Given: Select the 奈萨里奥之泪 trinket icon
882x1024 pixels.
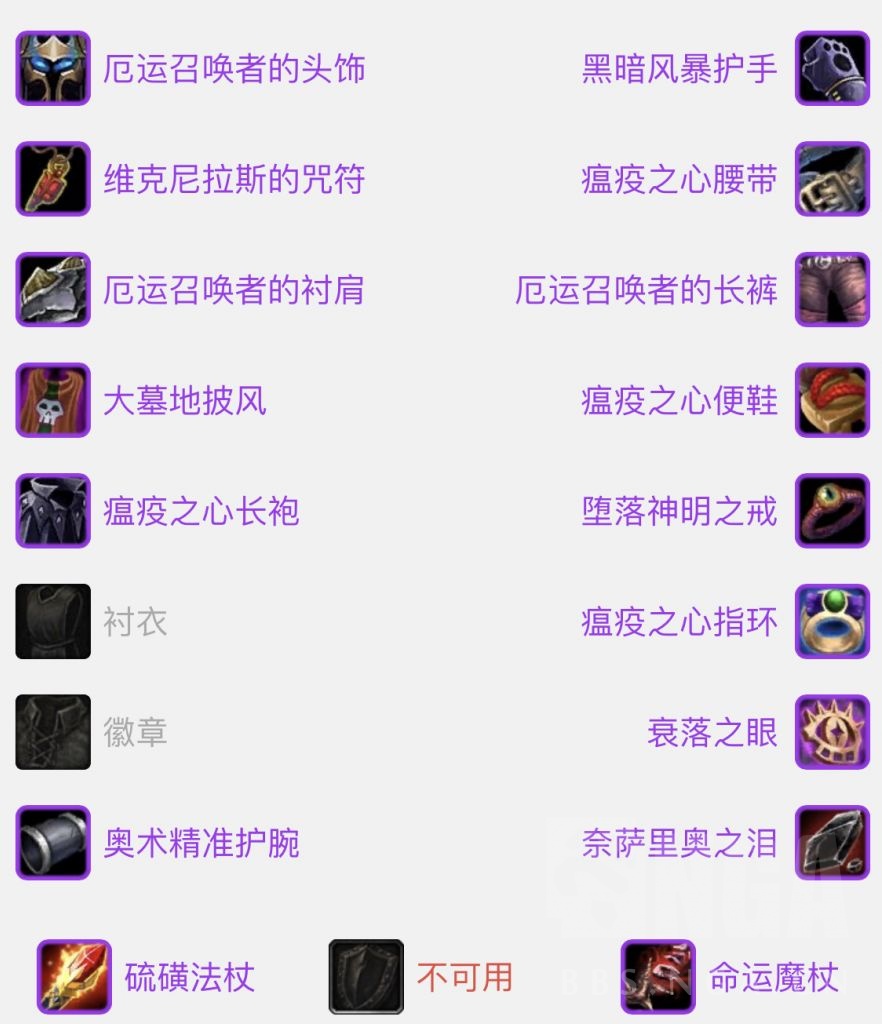Looking at the screenshot, I should pyautogui.click(x=831, y=843).
